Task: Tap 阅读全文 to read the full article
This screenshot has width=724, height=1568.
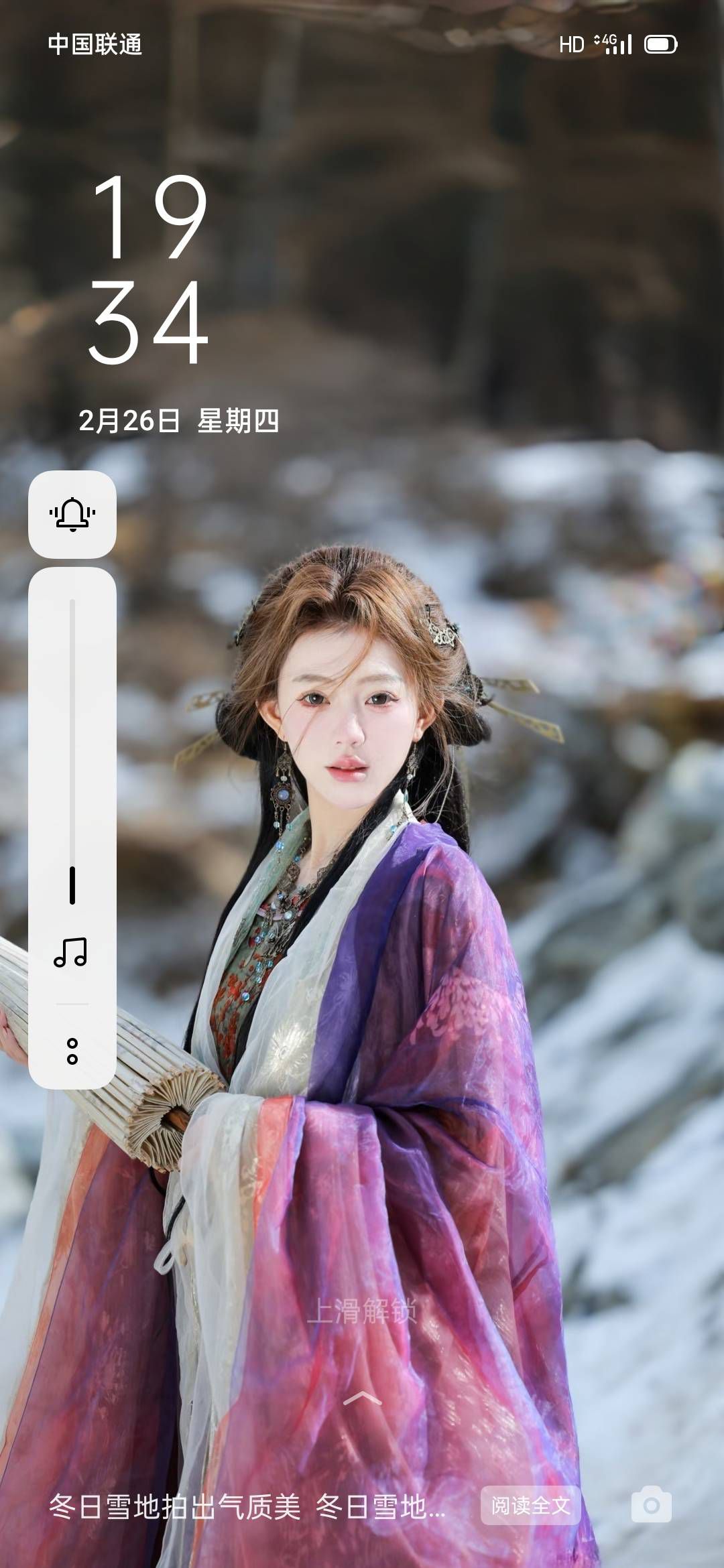Action: tap(530, 1506)
